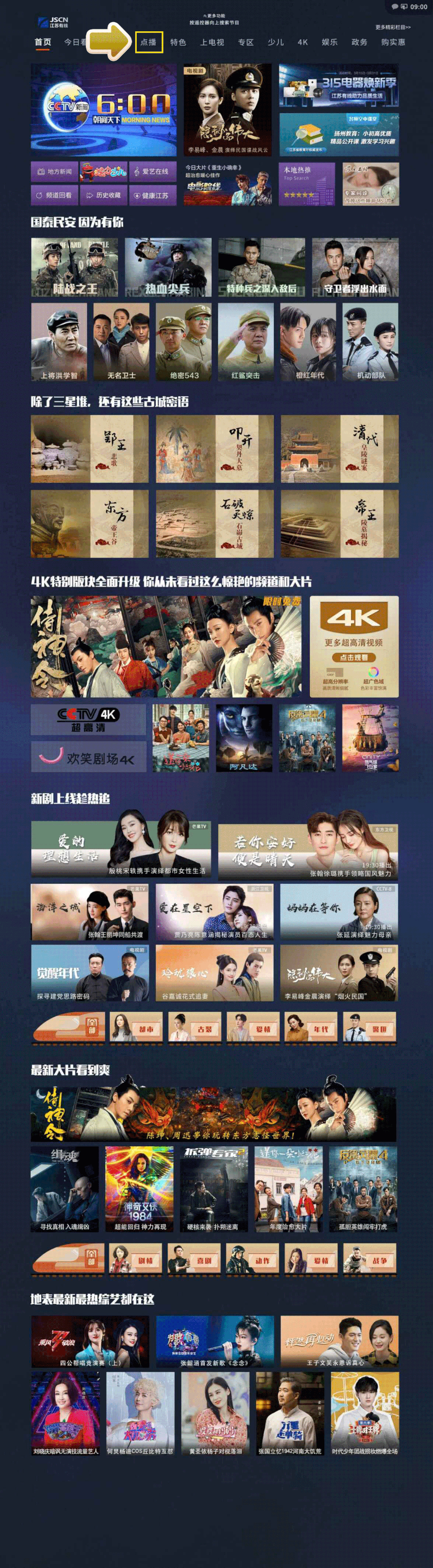This screenshot has height=1568, width=433.
Task: Tap the 地方新闻 button
Action: tap(54, 172)
